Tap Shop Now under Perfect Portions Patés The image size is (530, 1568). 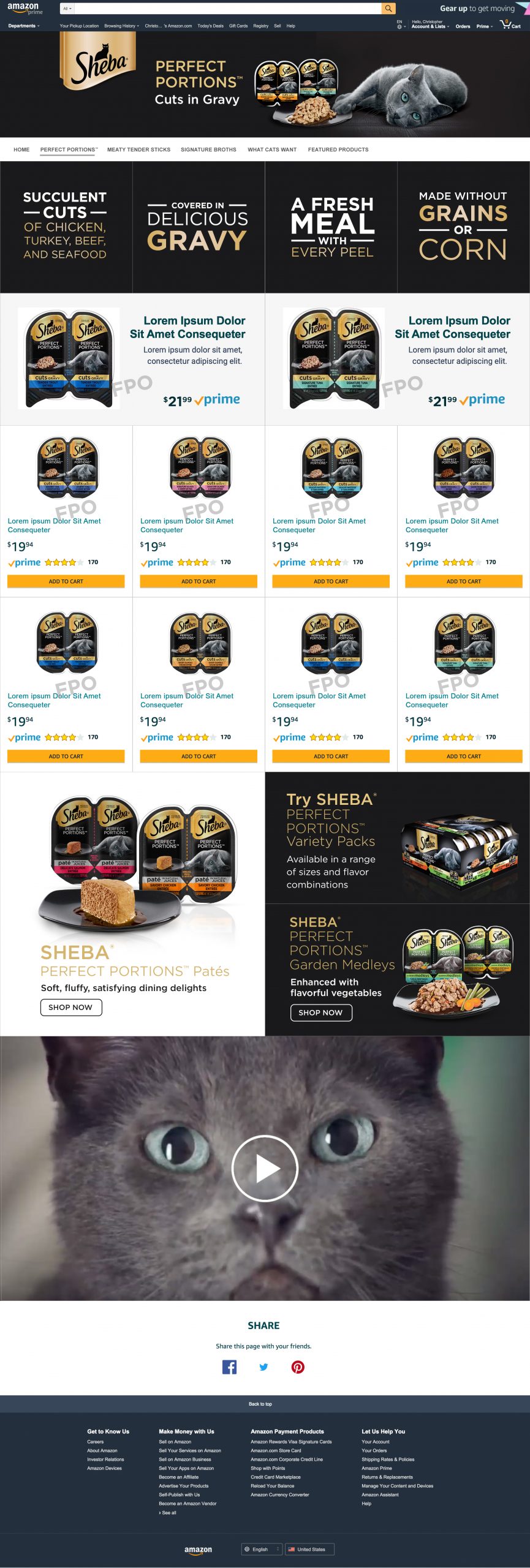tap(70, 1008)
